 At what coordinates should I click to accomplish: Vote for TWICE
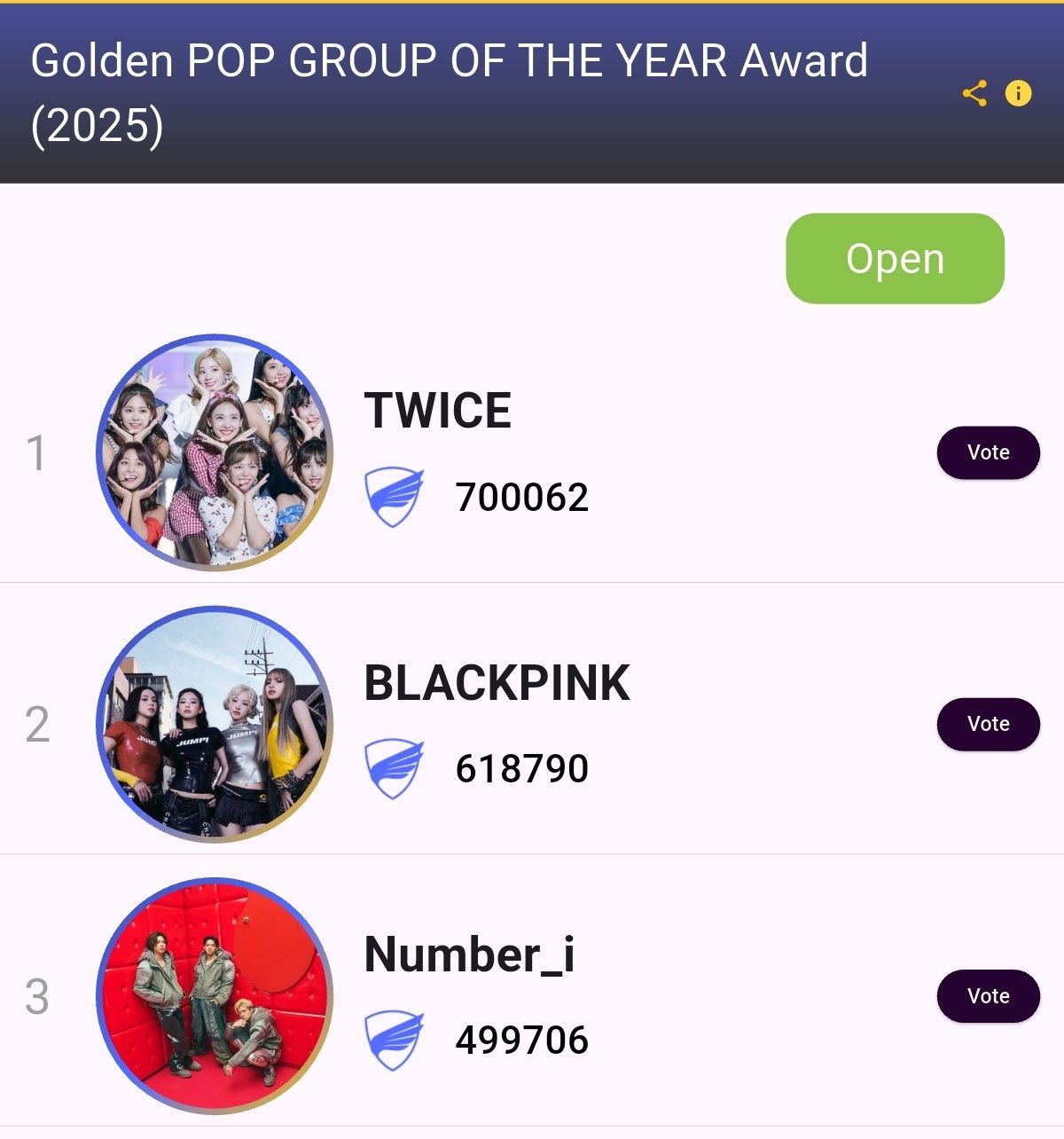[988, 452]
